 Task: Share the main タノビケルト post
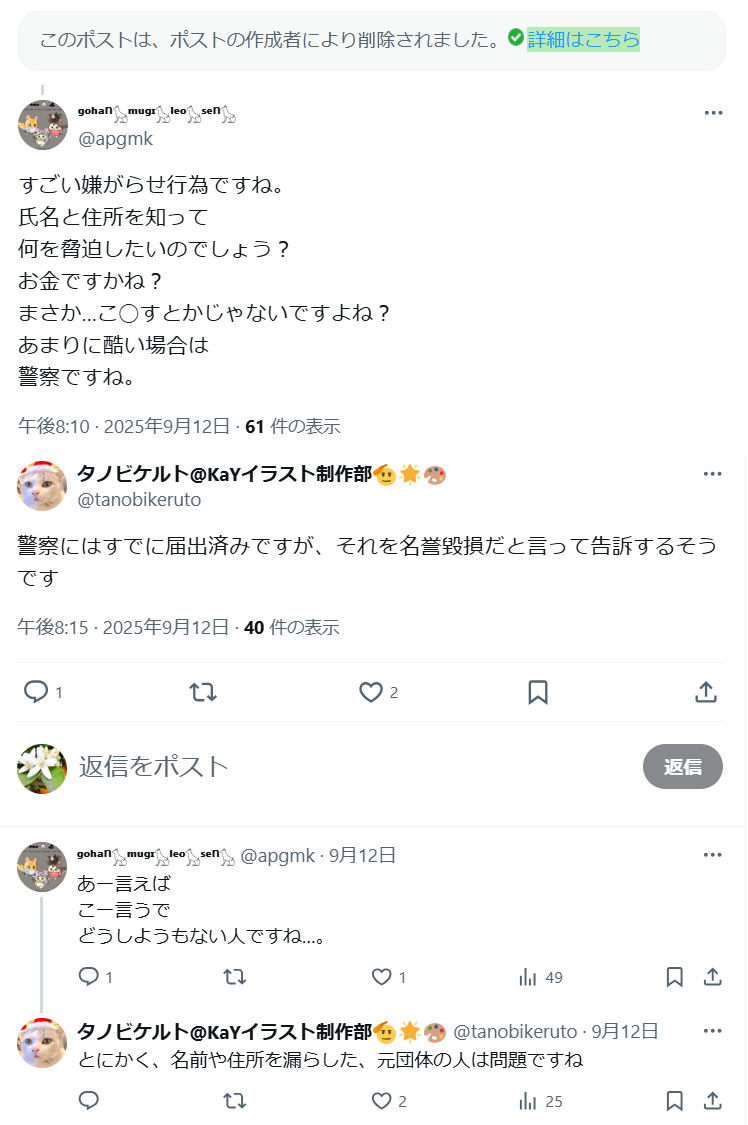coord(705,691)
